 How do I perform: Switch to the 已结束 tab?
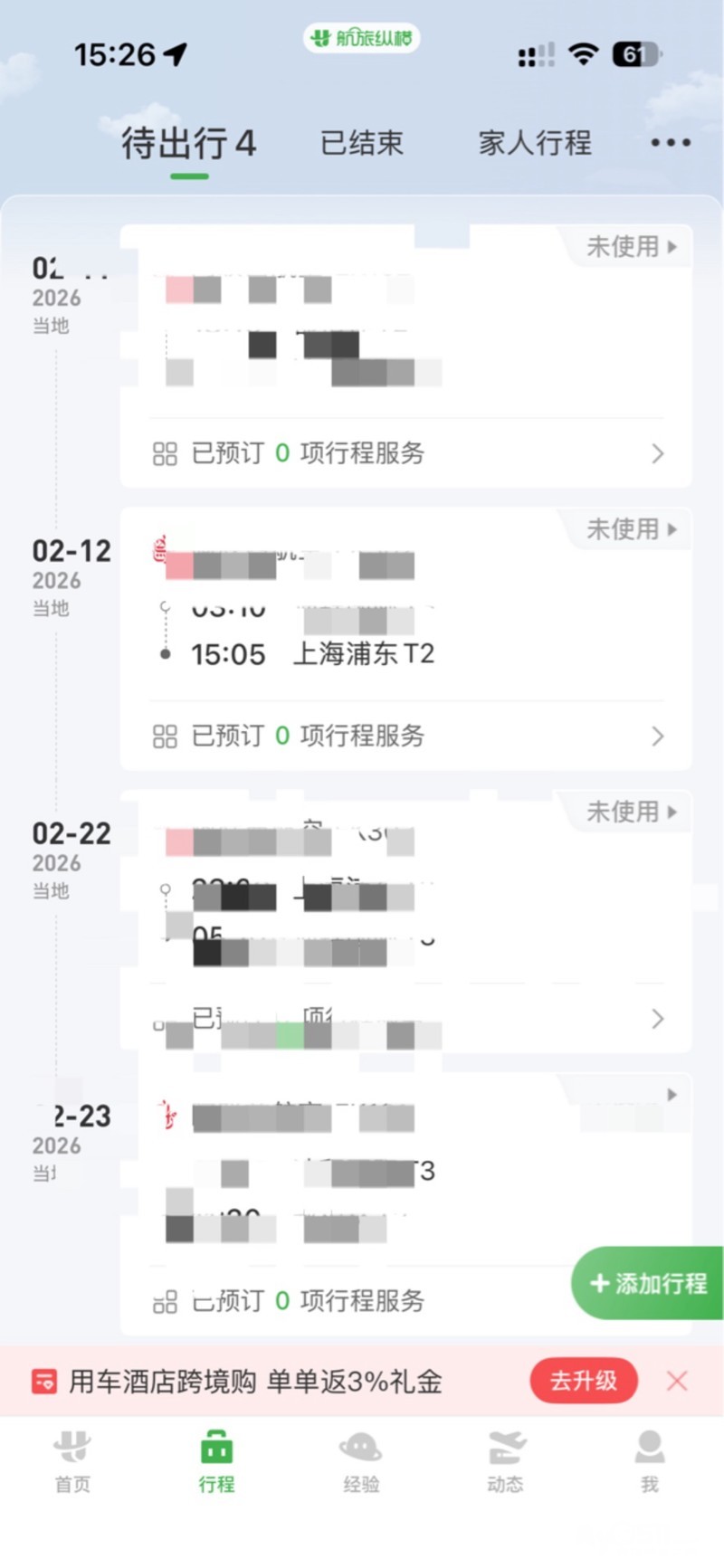click(361, 143)
